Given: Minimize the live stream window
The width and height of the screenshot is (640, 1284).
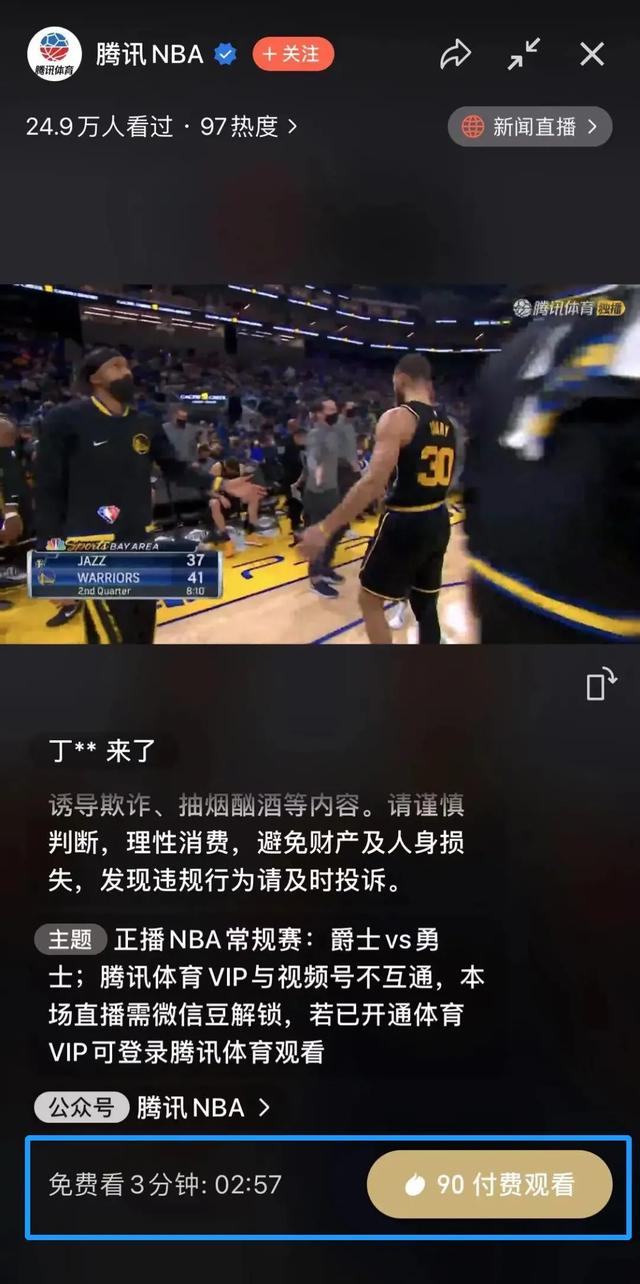Looking at the screenshot, I should click(x=524, y=54).
